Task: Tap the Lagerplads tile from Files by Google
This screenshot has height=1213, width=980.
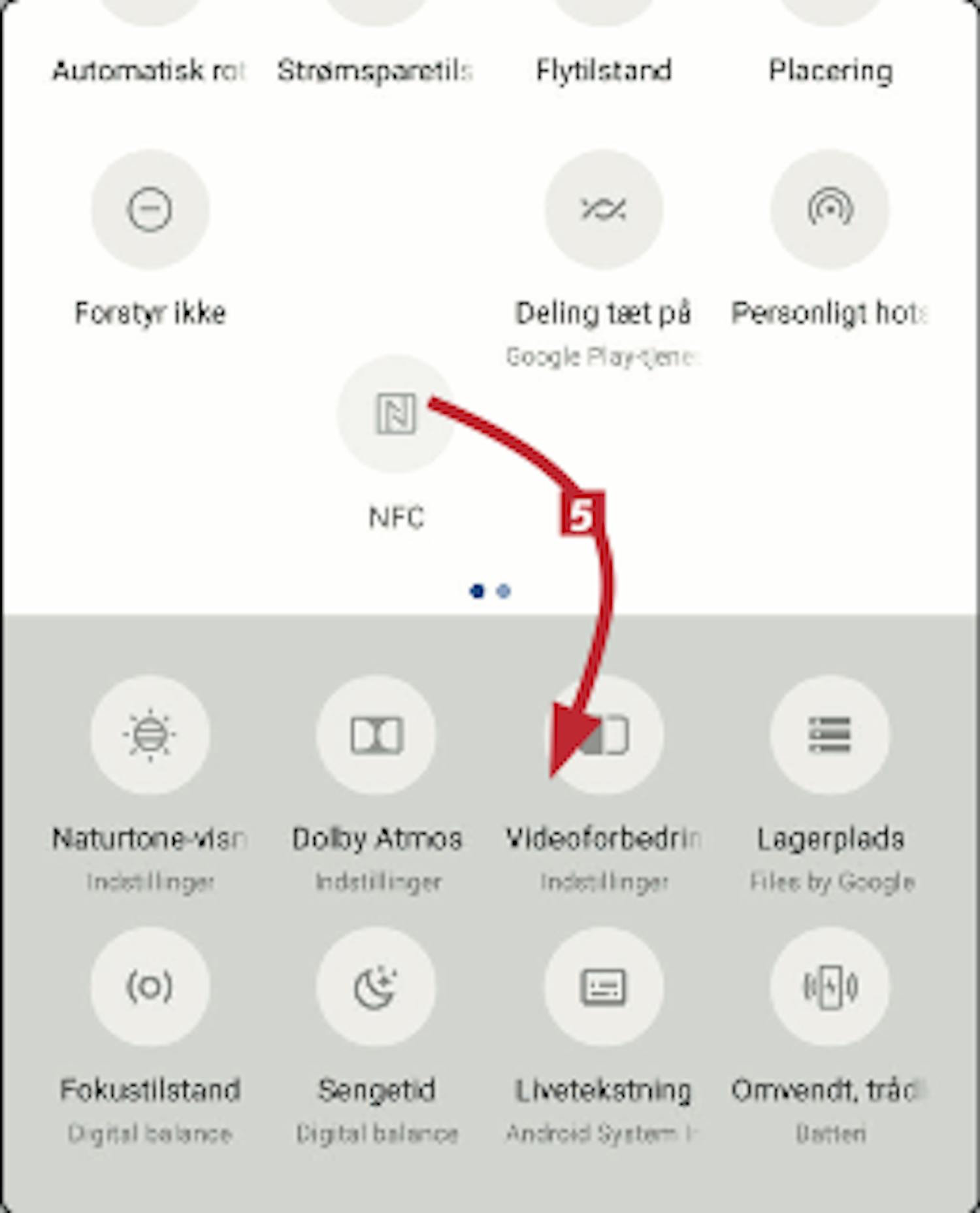Action: coord(830,735)
